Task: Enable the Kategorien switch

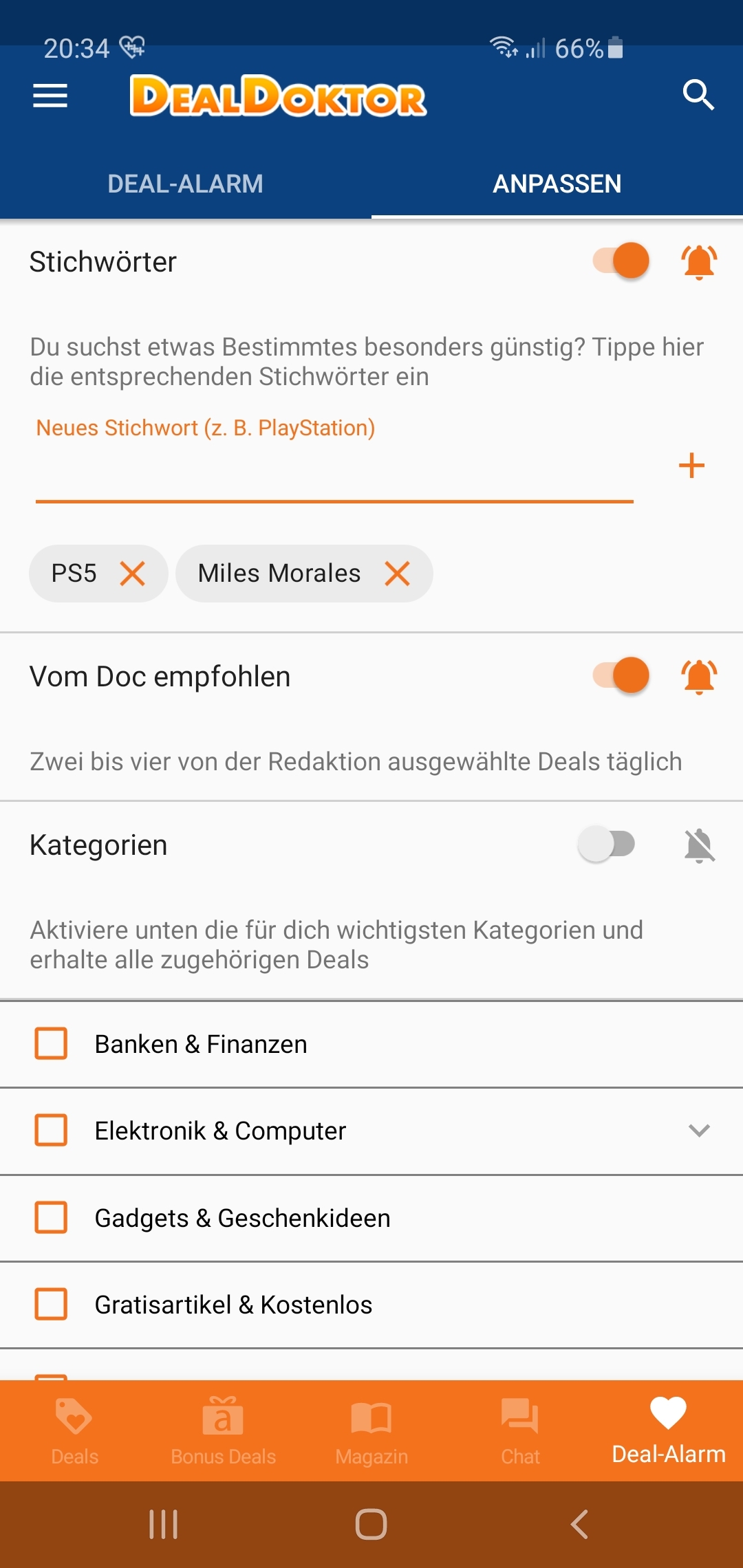Action: pos(606,844)
